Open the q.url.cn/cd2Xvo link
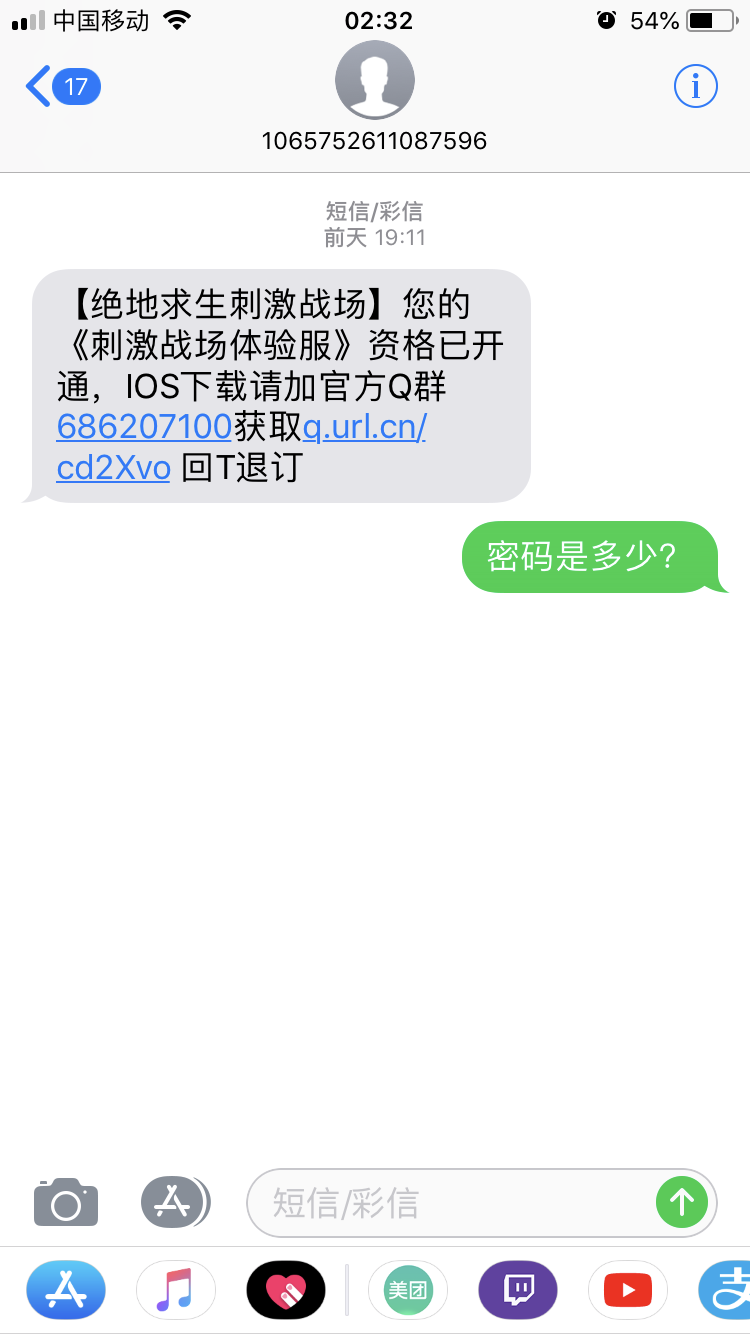This screenshot has height=1334, width=750. 242,447
